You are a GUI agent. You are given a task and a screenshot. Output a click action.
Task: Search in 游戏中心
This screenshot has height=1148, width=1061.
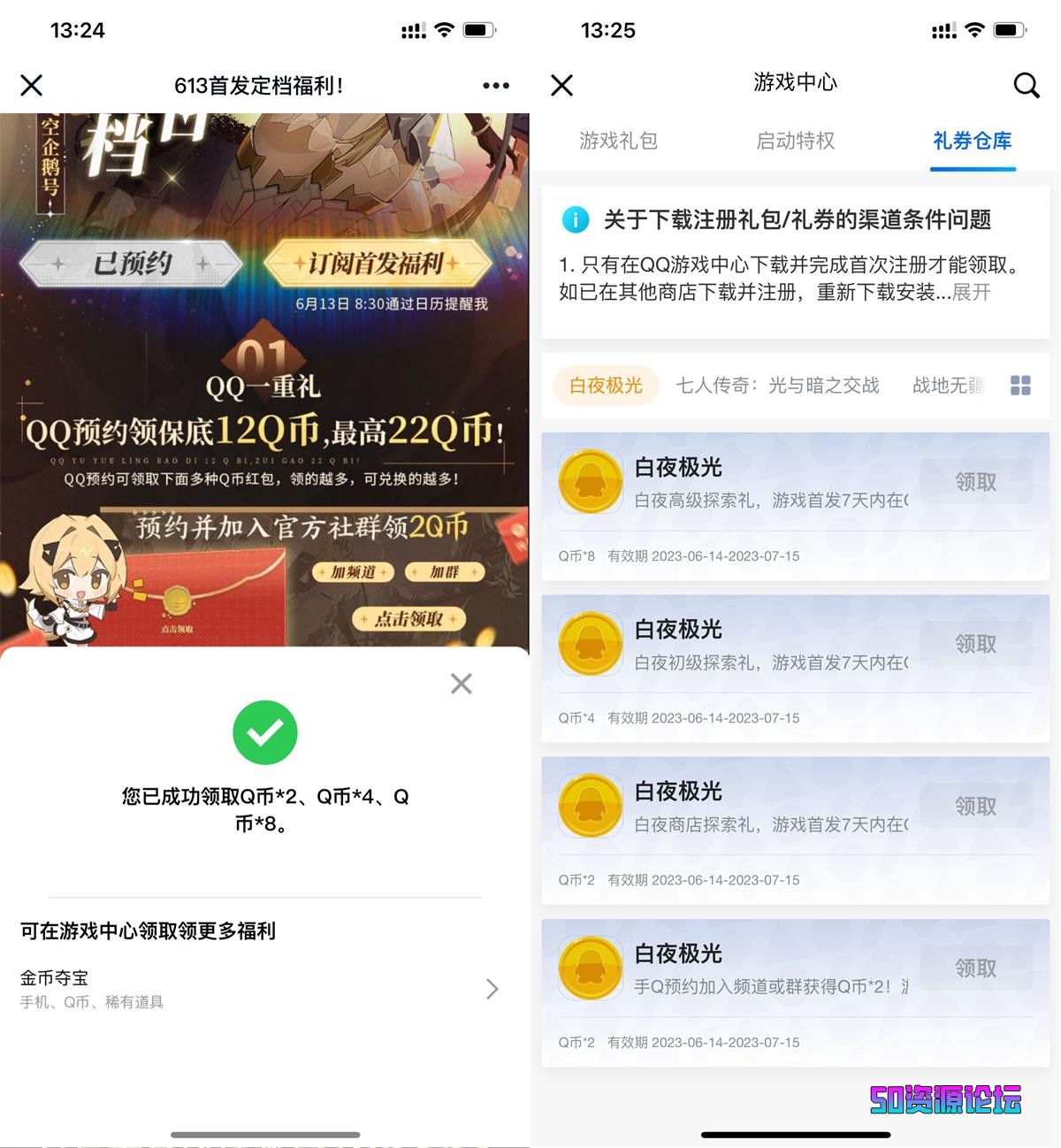(1026, 85)
